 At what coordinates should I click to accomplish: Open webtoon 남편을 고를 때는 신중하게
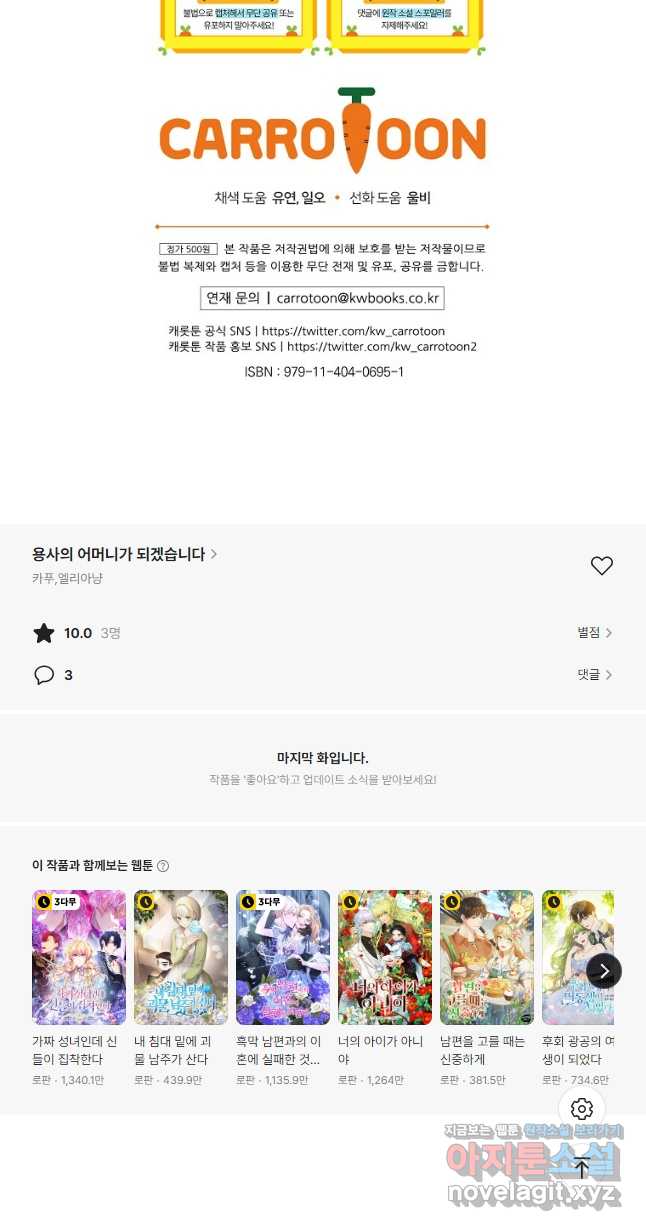pyautogui.click(x=487, y=957)
